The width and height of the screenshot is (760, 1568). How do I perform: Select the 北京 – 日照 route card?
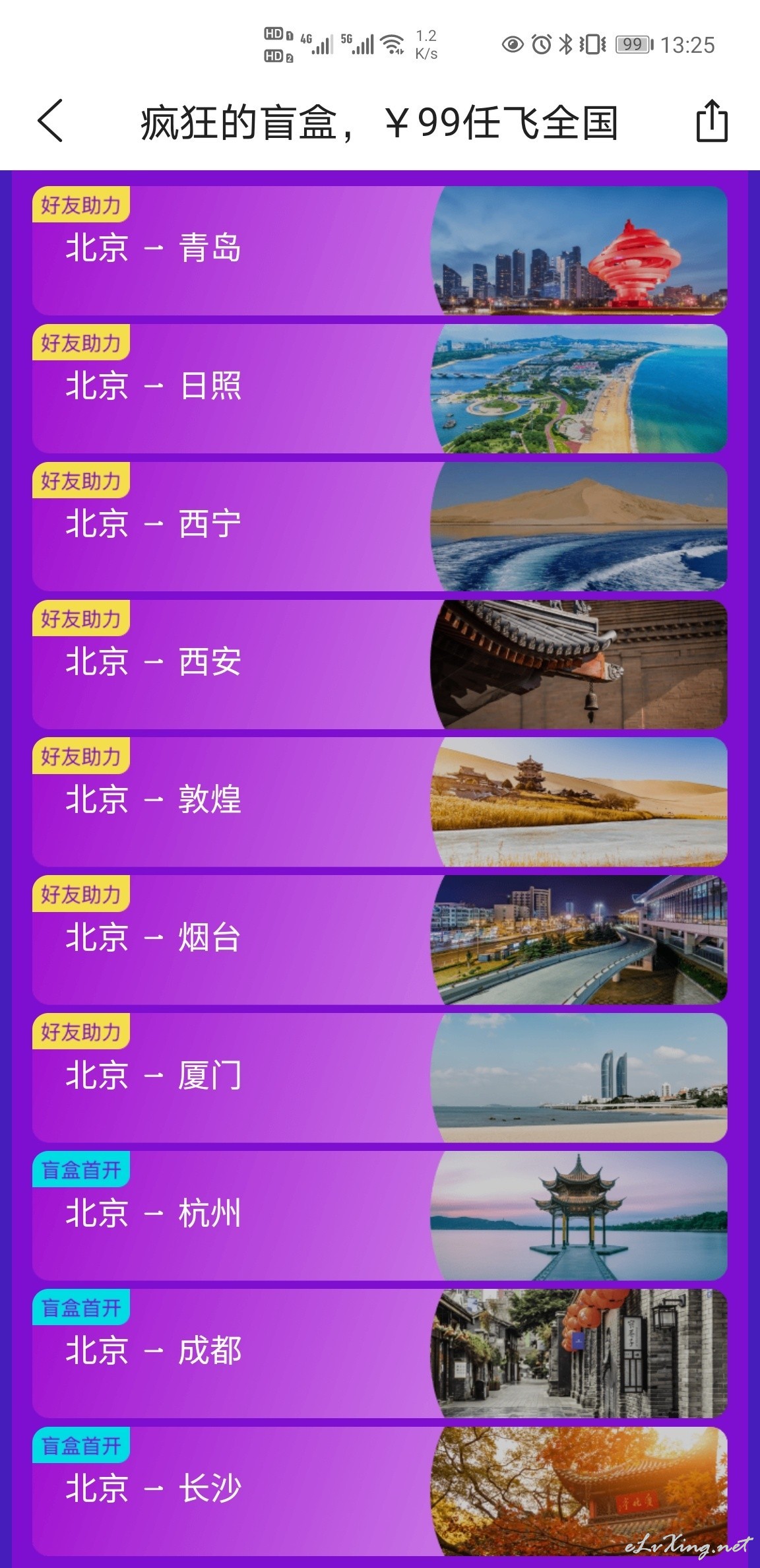click(x=380, y=389)
